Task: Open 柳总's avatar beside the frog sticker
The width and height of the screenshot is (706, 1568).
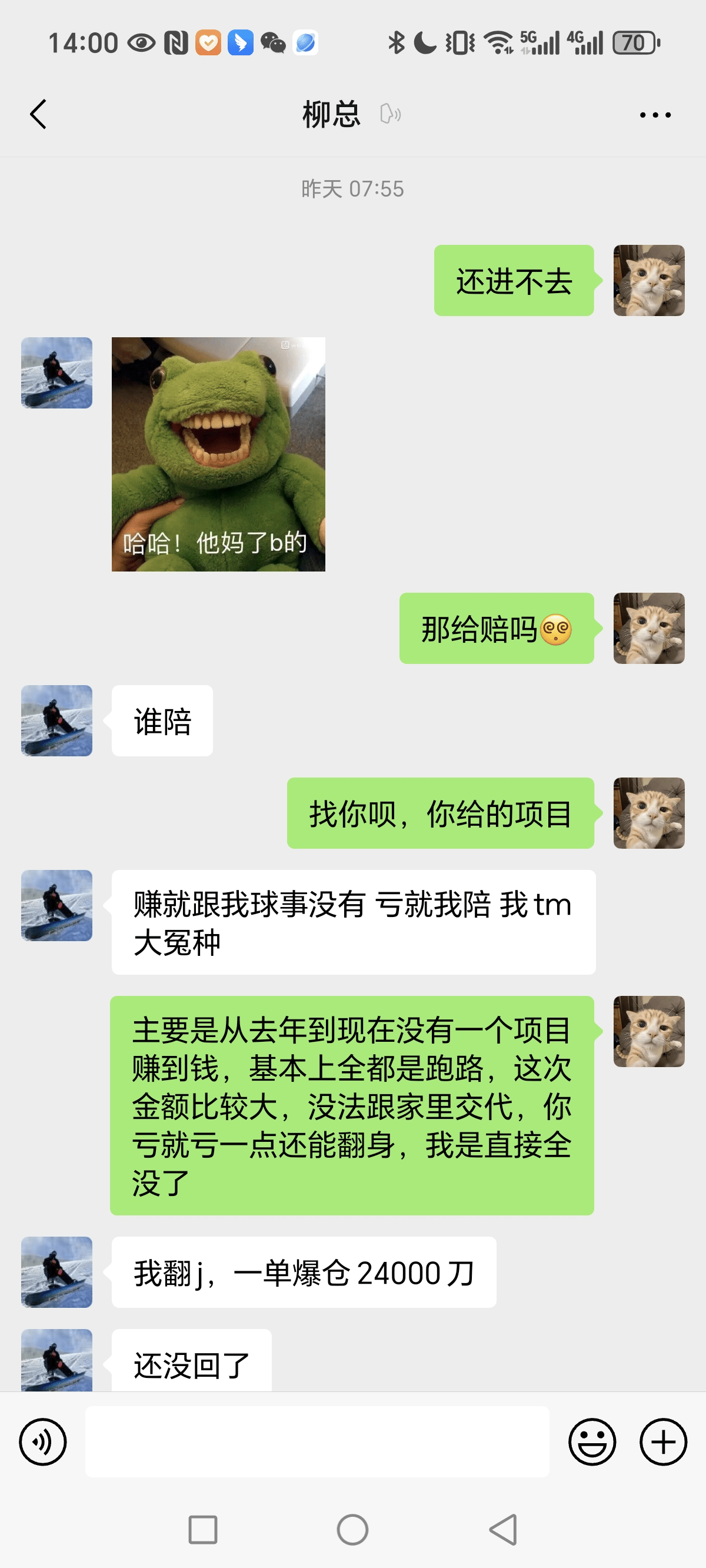Action: tap(56, 373)
